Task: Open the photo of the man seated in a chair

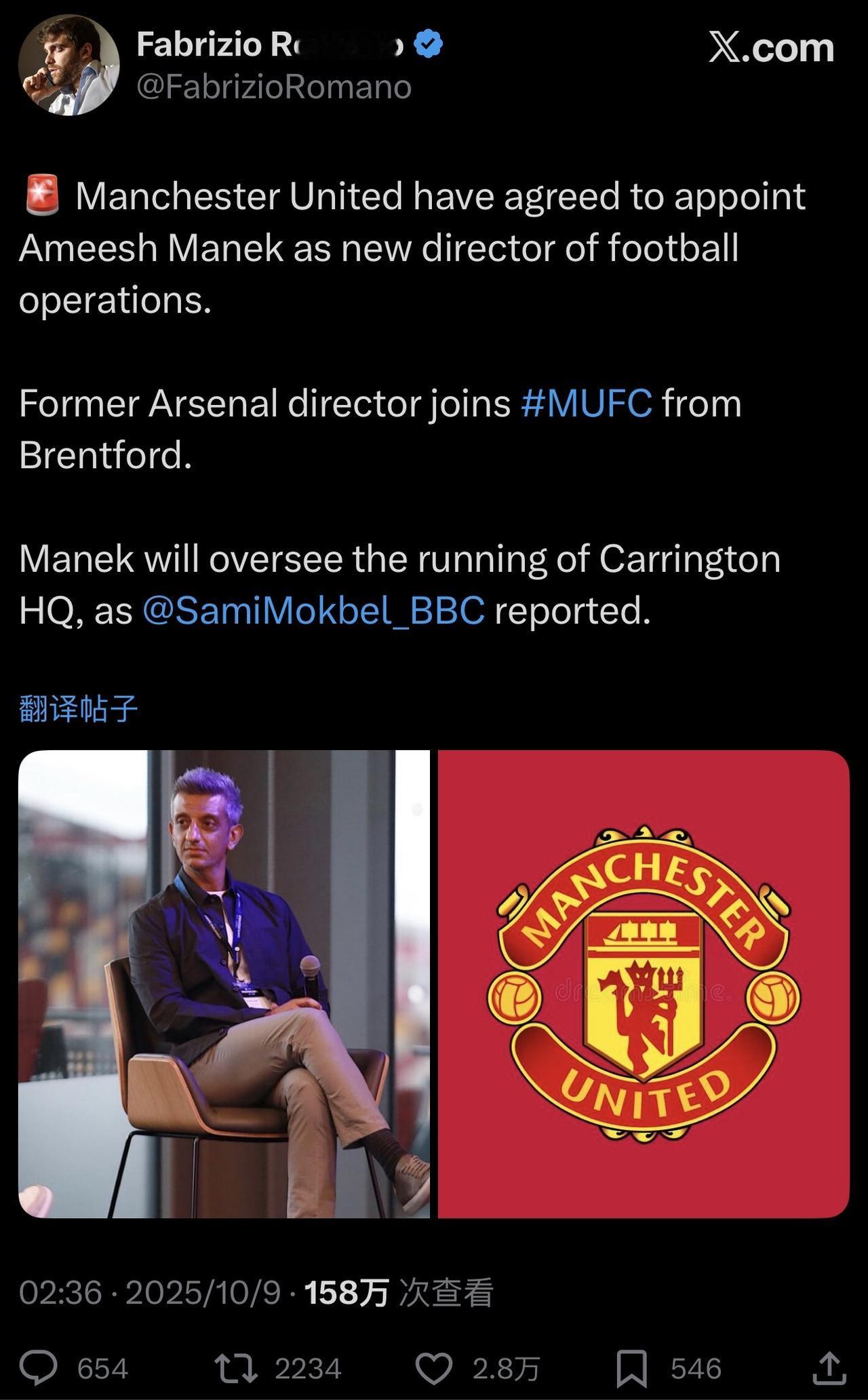Action: [x=224, y=983]
